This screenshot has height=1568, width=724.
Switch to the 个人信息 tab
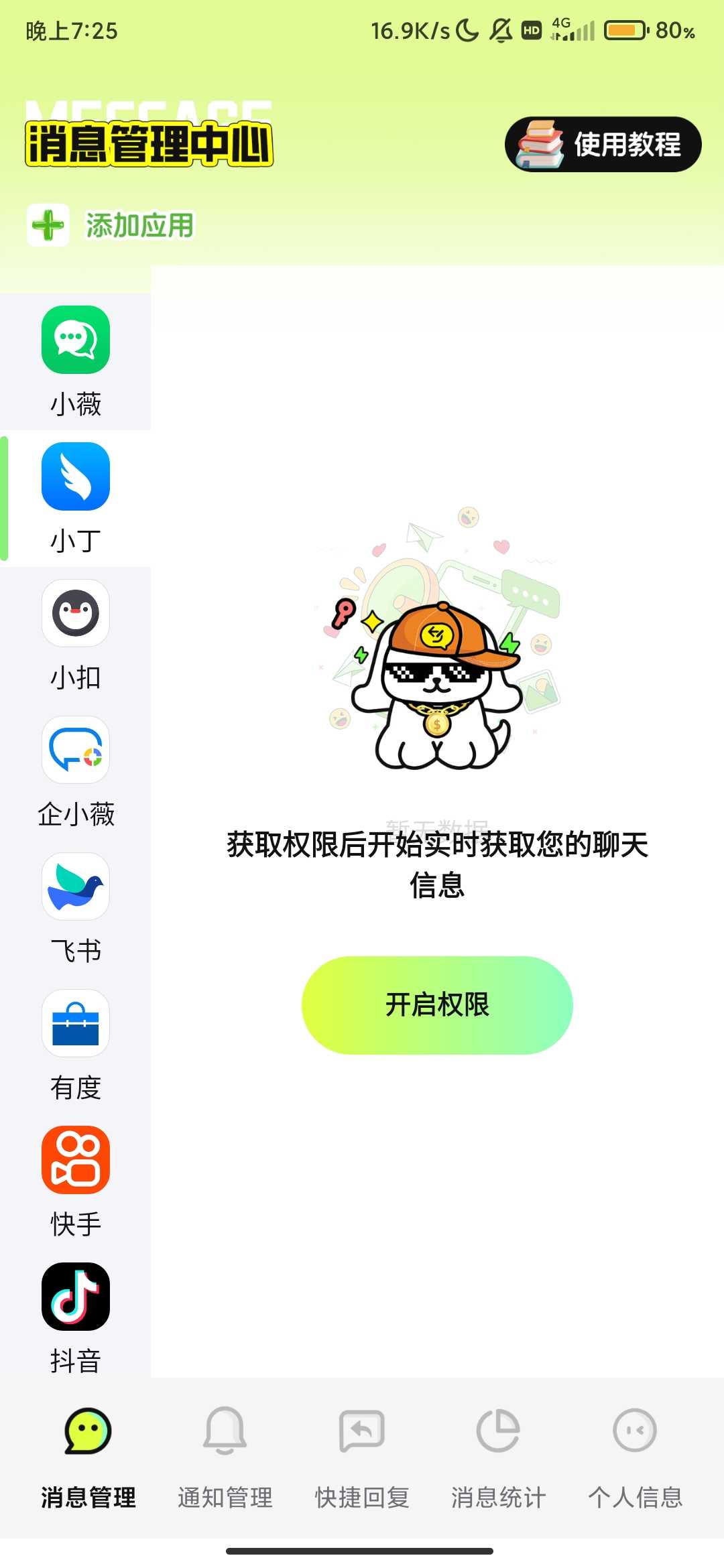(x=635, y=1457)
